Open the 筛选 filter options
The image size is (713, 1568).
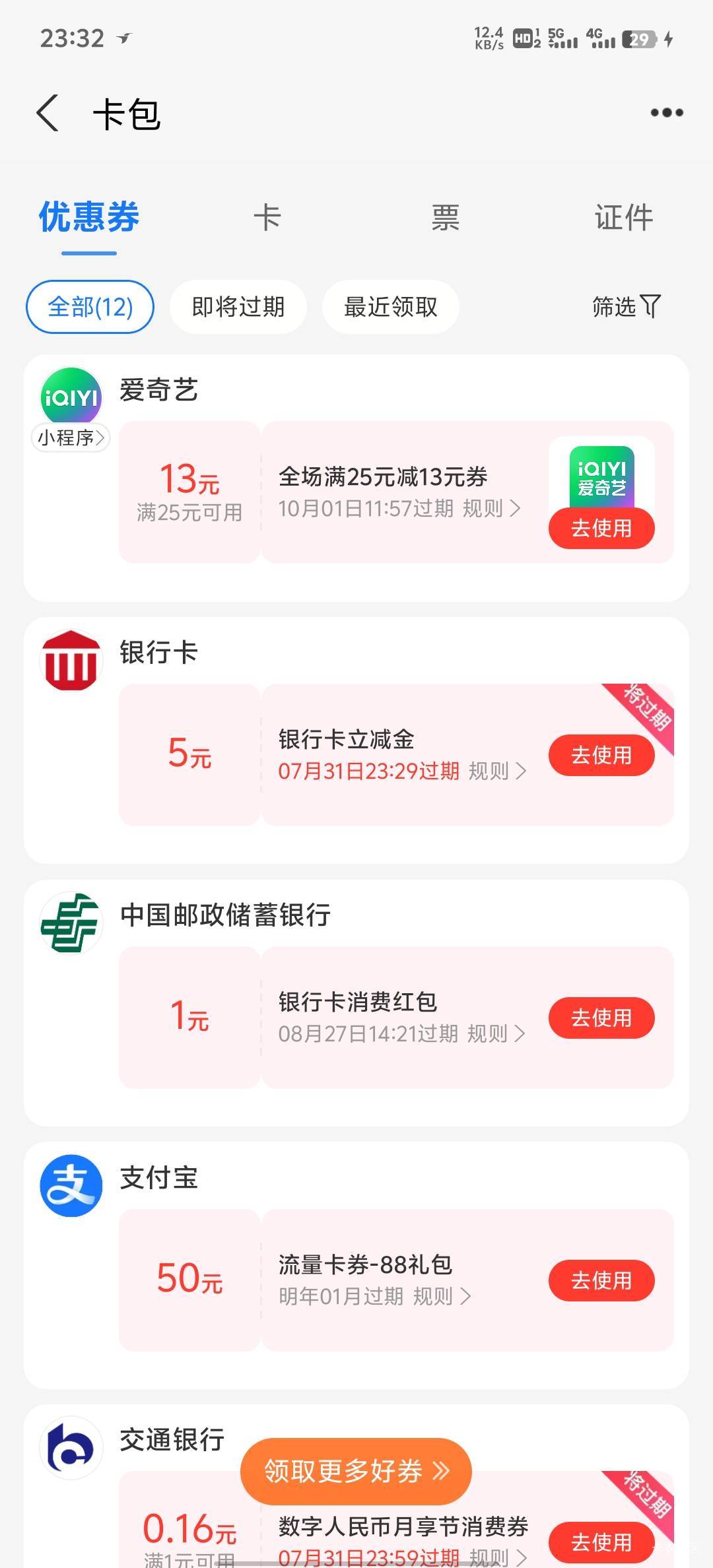pyautogui.click(x=627, y=307)
